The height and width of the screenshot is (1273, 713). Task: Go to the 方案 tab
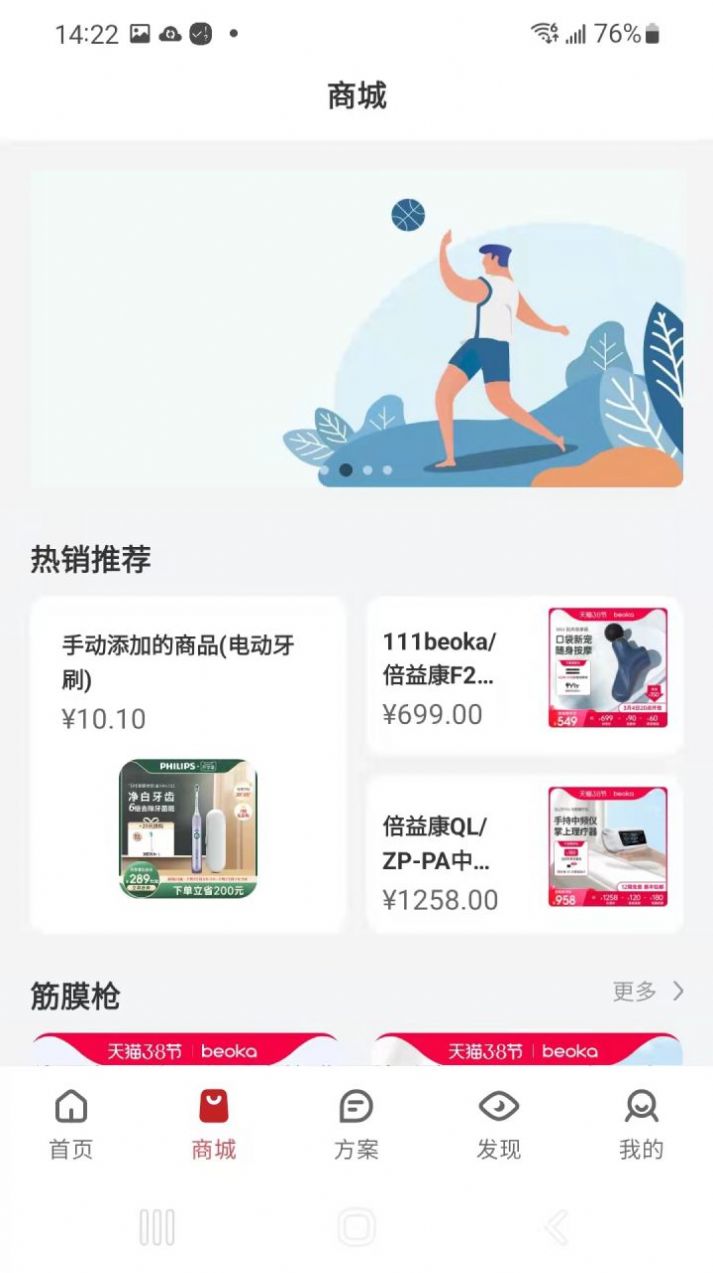pyautogui.click(x=356, y=1125)
